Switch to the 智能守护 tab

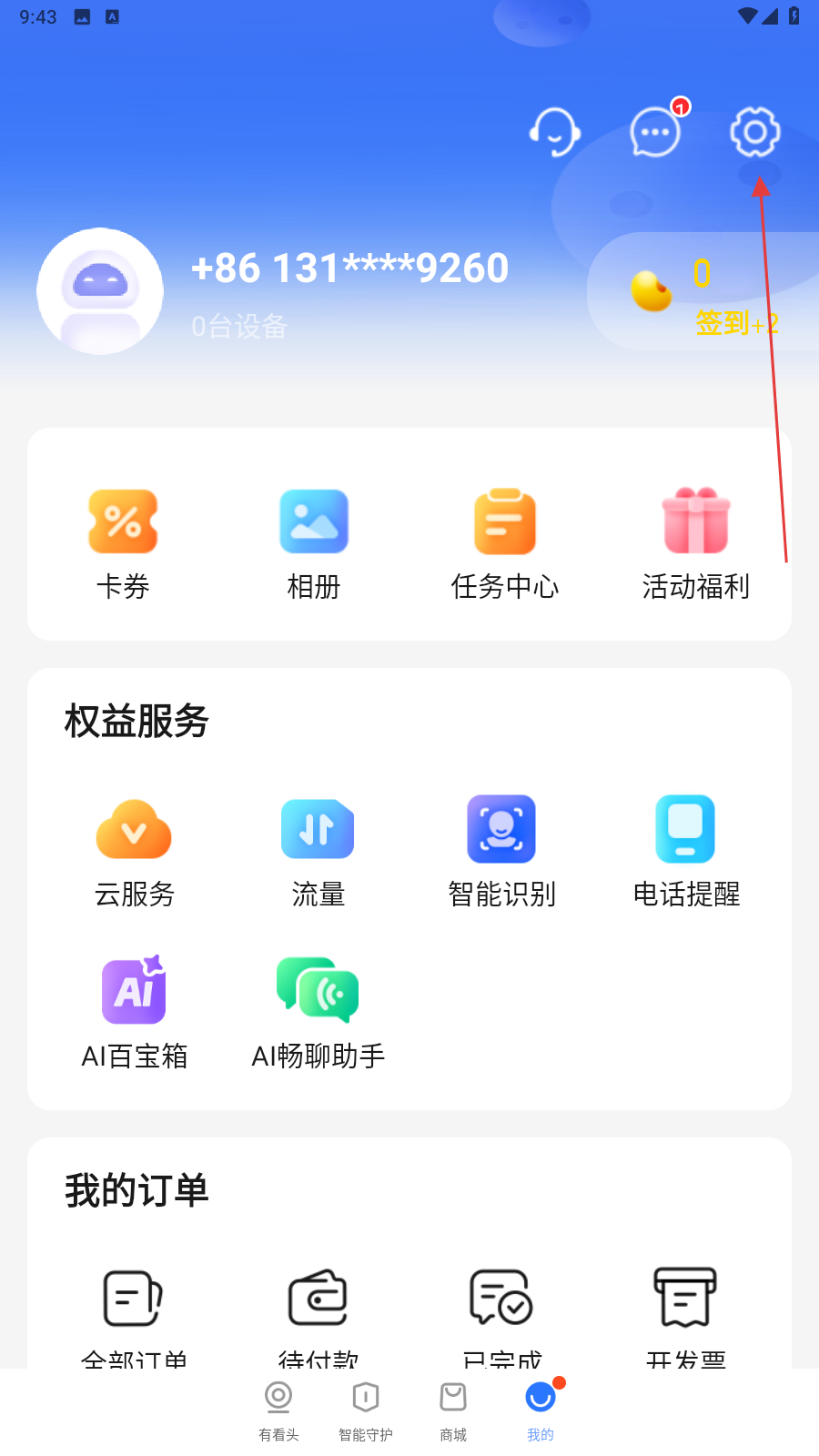pyautogui.click(x=366, y=1410)
